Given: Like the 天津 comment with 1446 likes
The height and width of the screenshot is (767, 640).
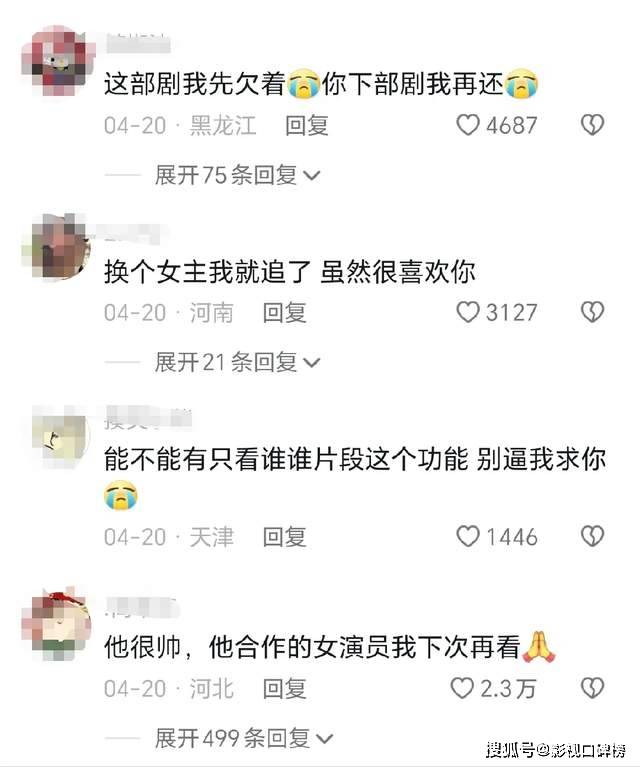Looking at the screenshot, I should click(468, 537).
